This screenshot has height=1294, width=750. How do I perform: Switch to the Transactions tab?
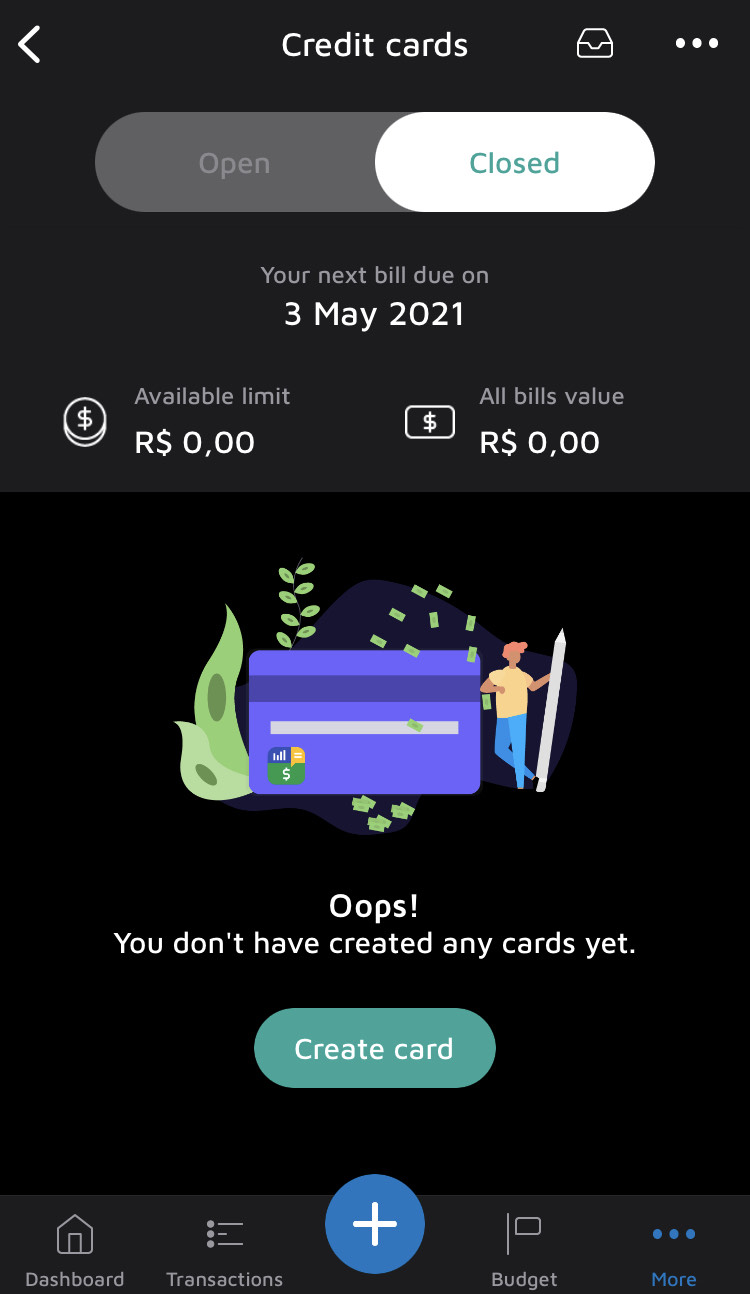click(x=224, y=1249)
